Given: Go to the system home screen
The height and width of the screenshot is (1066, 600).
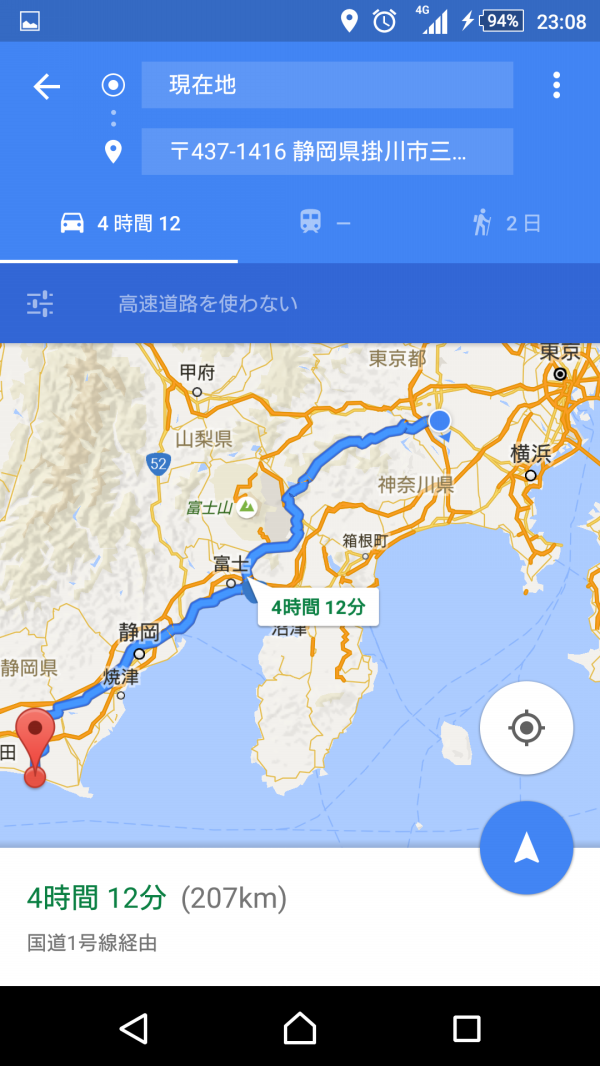Looking at the screenshot, I should click(299, 1027).
